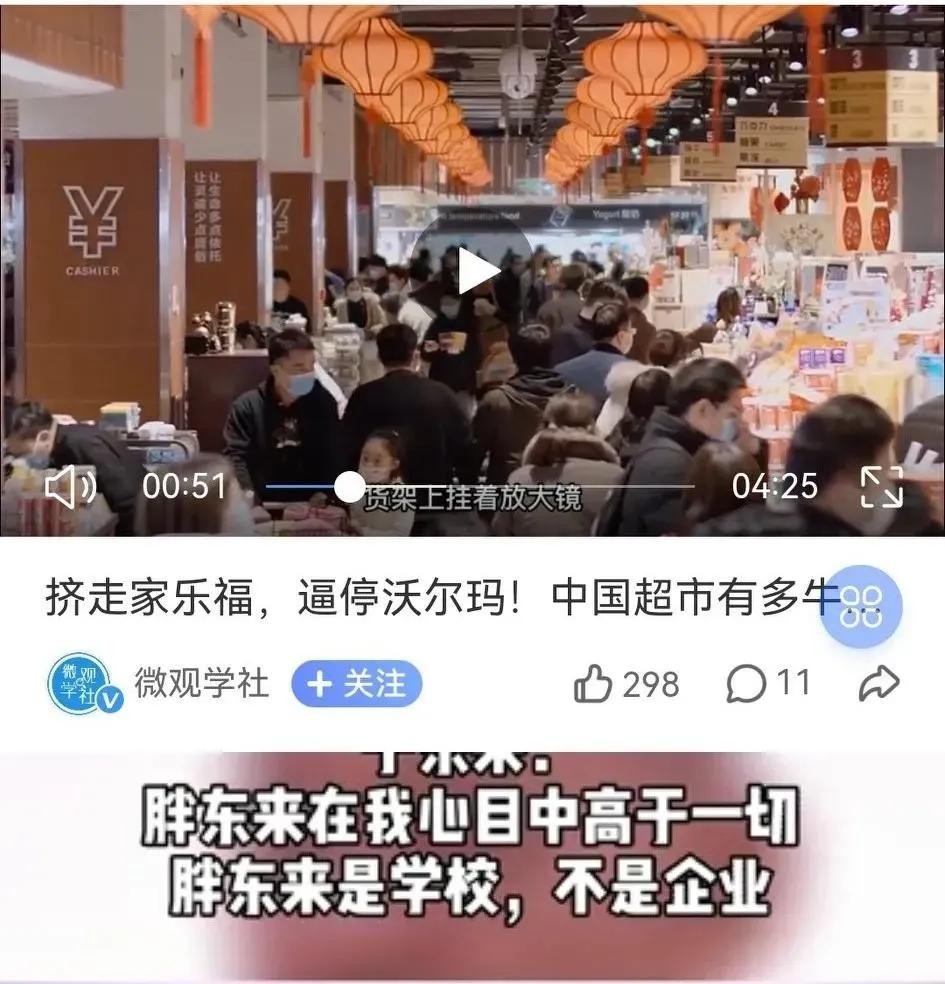Play the supermarket video
945x984 pixels.
coord(478,270)
